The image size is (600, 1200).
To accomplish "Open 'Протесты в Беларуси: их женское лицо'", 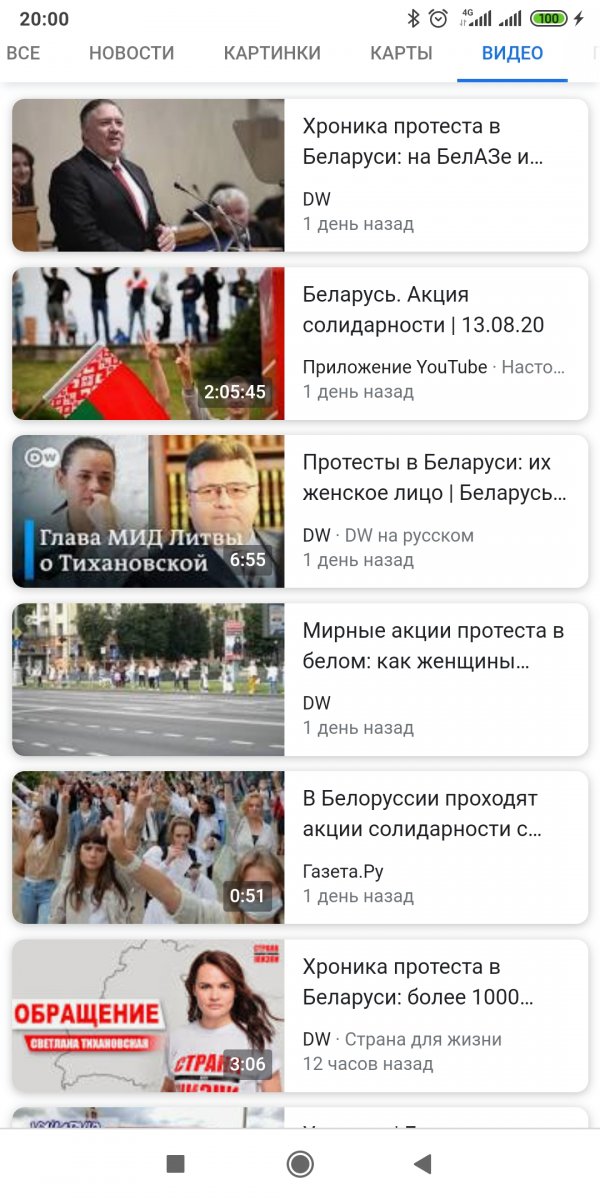I will pos(300,511).
